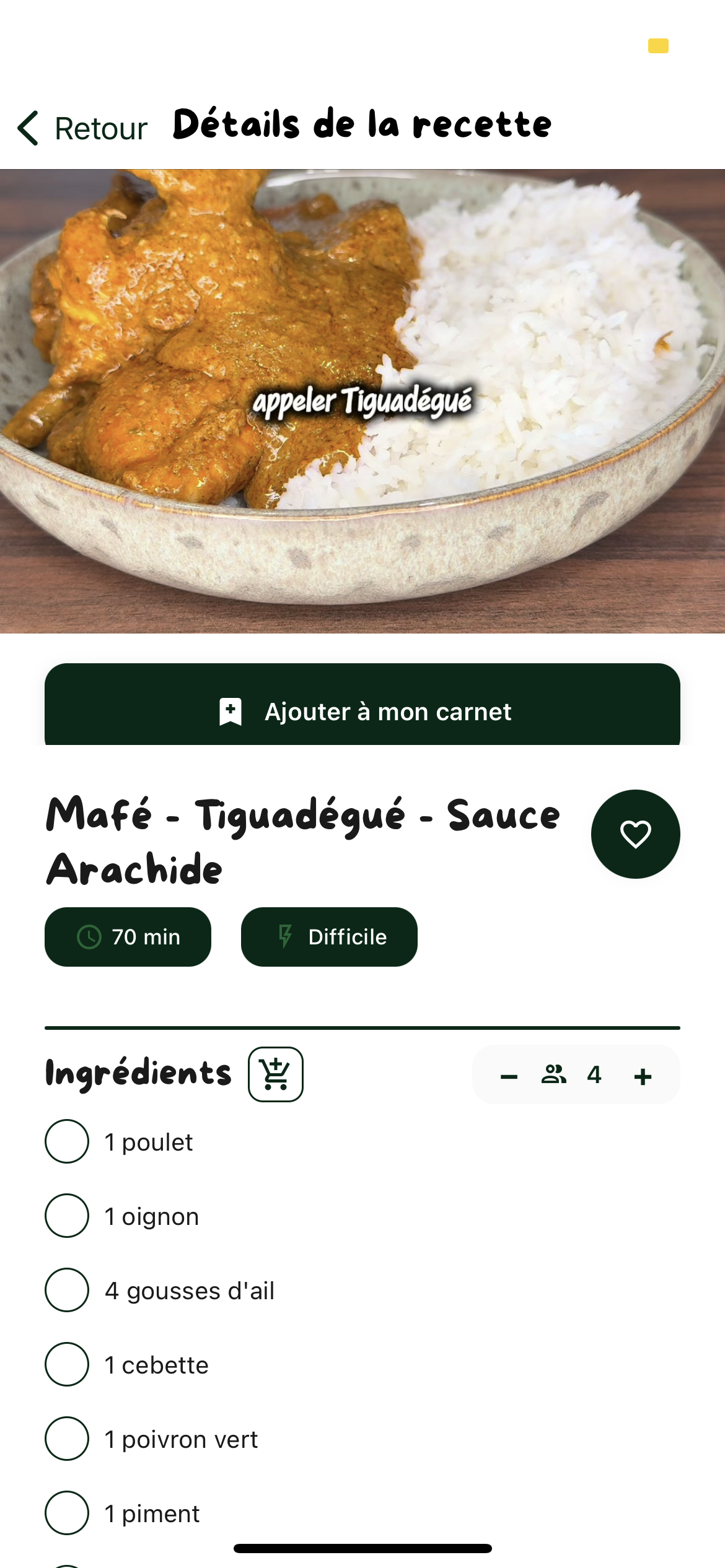Tap the battery indicator in the status bar
The width and height of the screenshot is (725, 1568).
click(658, 45)
